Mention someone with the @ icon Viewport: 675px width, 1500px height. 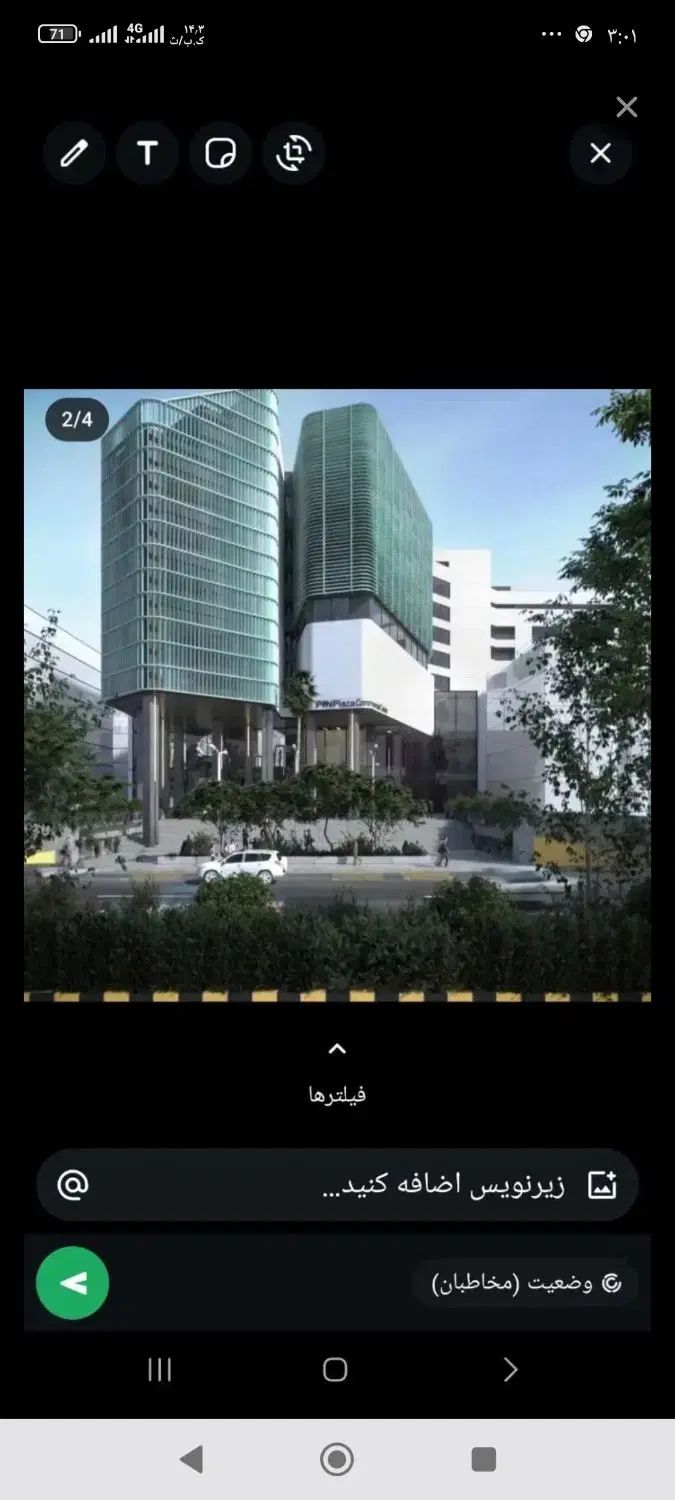click(x=73, y=1185)
